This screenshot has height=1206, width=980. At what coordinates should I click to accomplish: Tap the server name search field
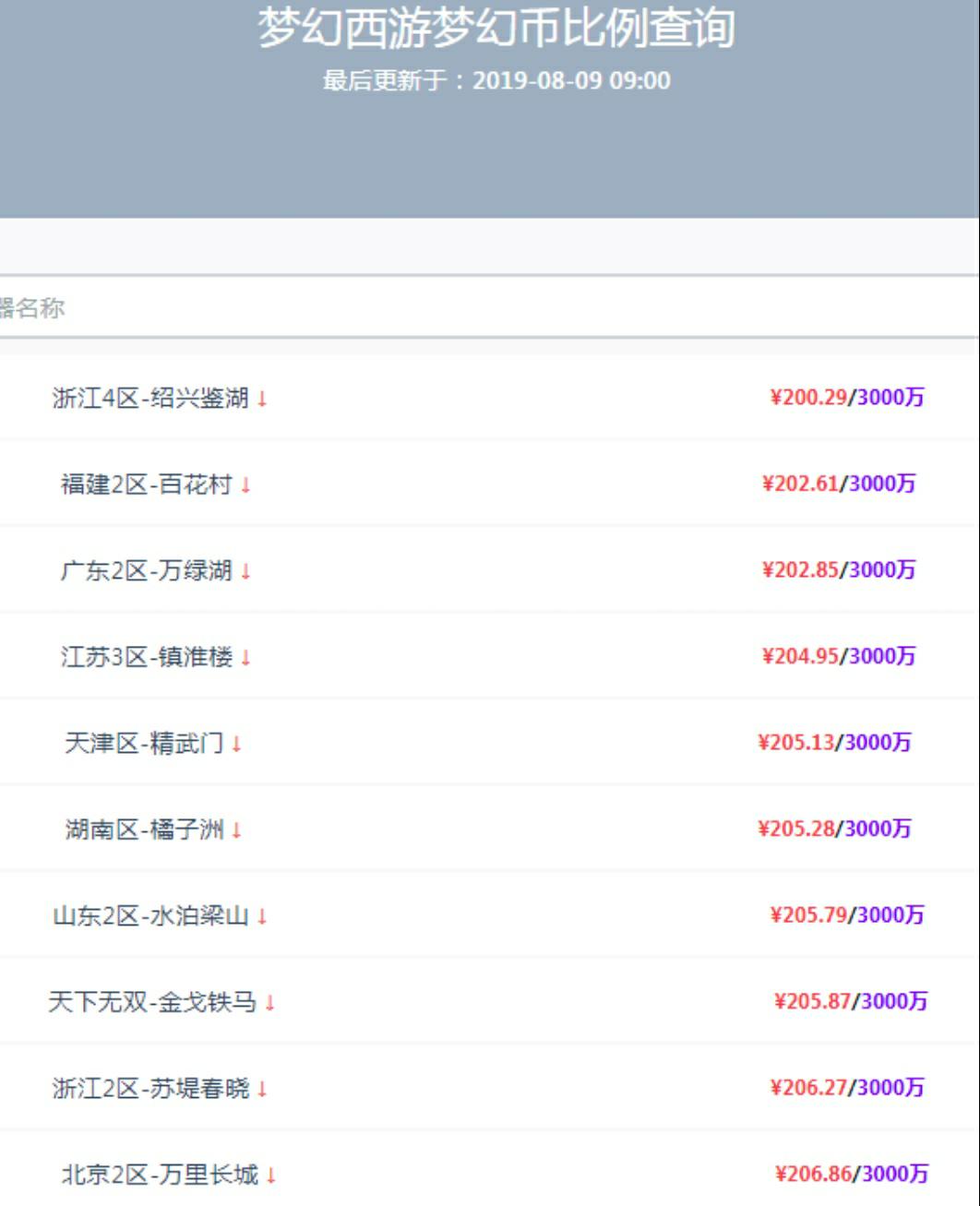coord(489,307)
